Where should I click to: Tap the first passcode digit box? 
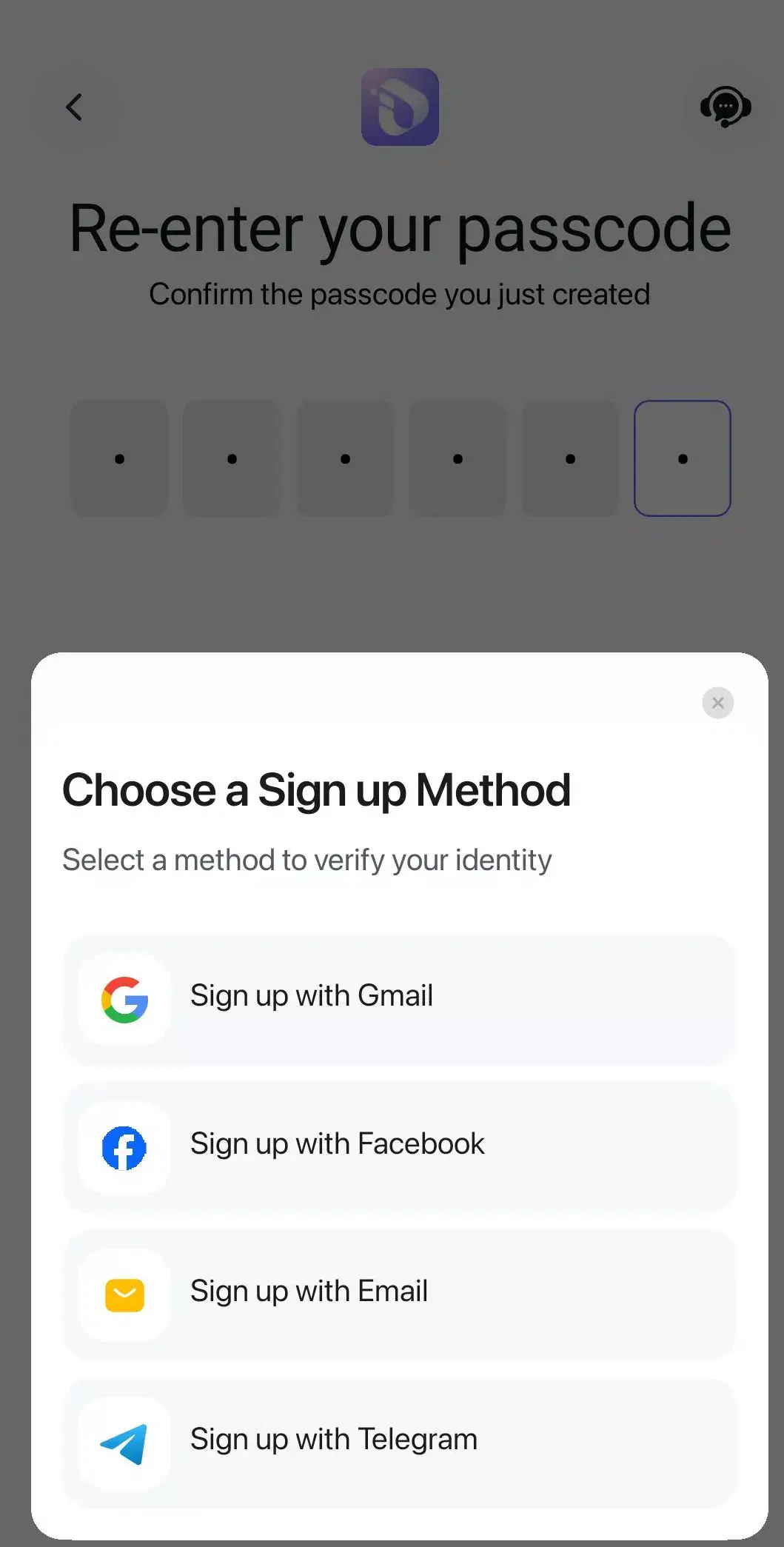pyautogui.click(x=118, y=458)
